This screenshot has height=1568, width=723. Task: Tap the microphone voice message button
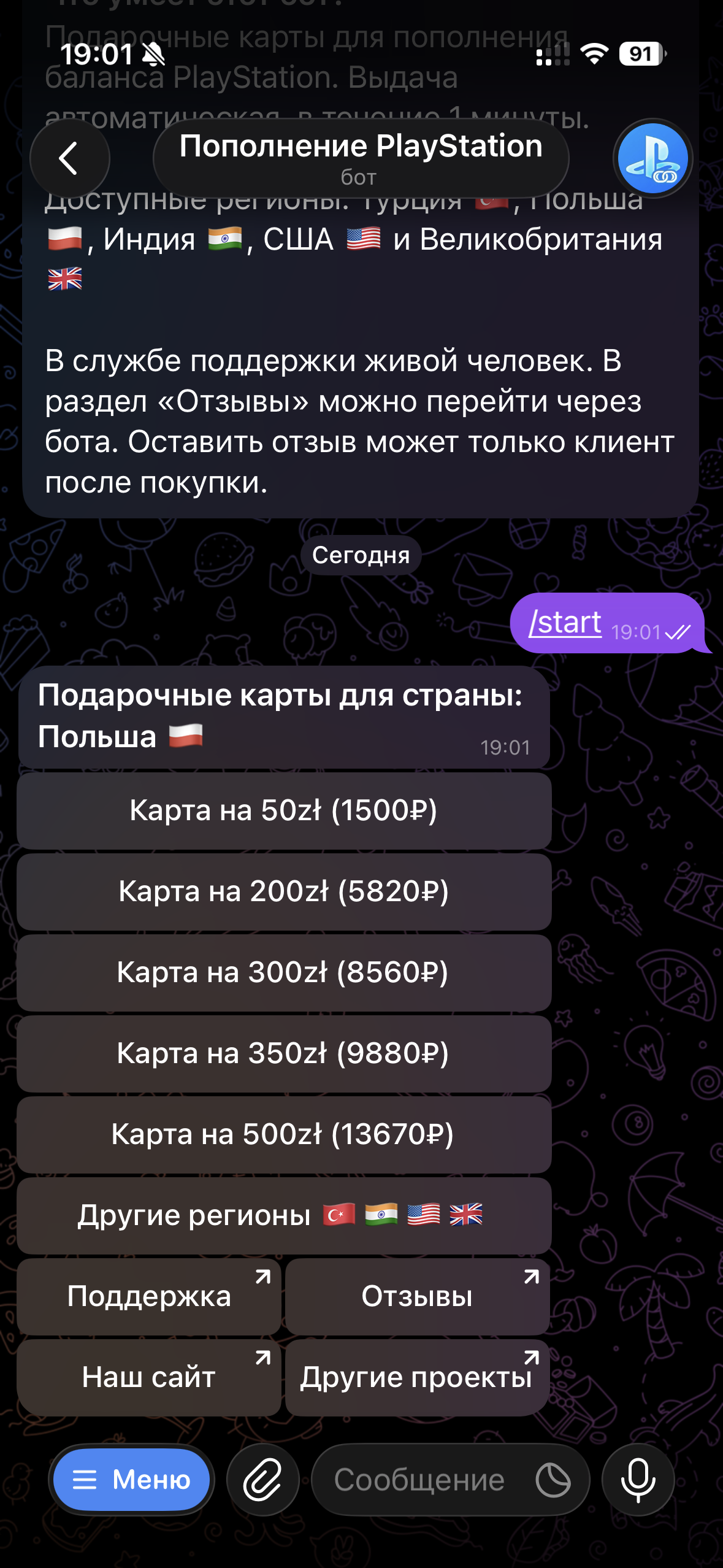click(x=638, y=1480)
